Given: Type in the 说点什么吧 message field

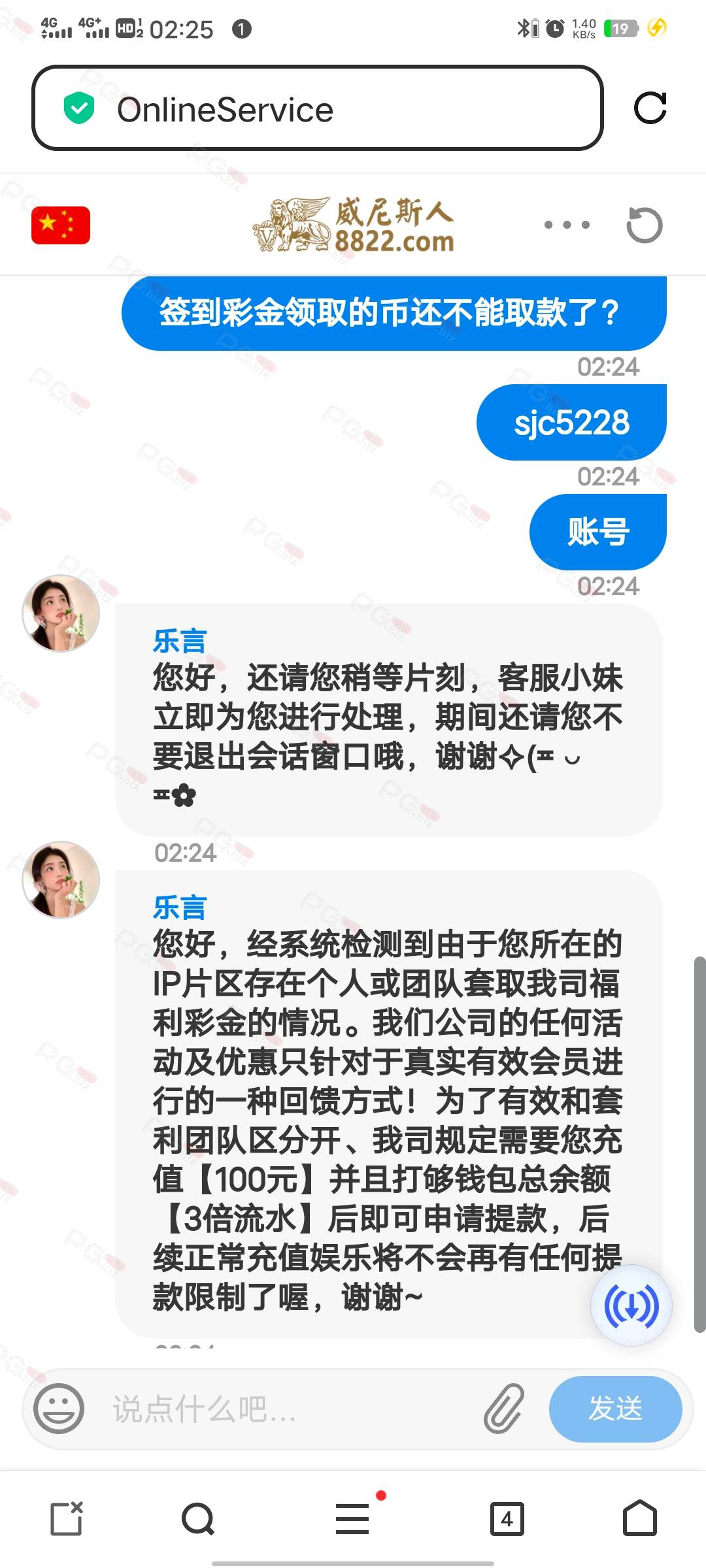Looking at the screenshot, I should [288, 1409].
